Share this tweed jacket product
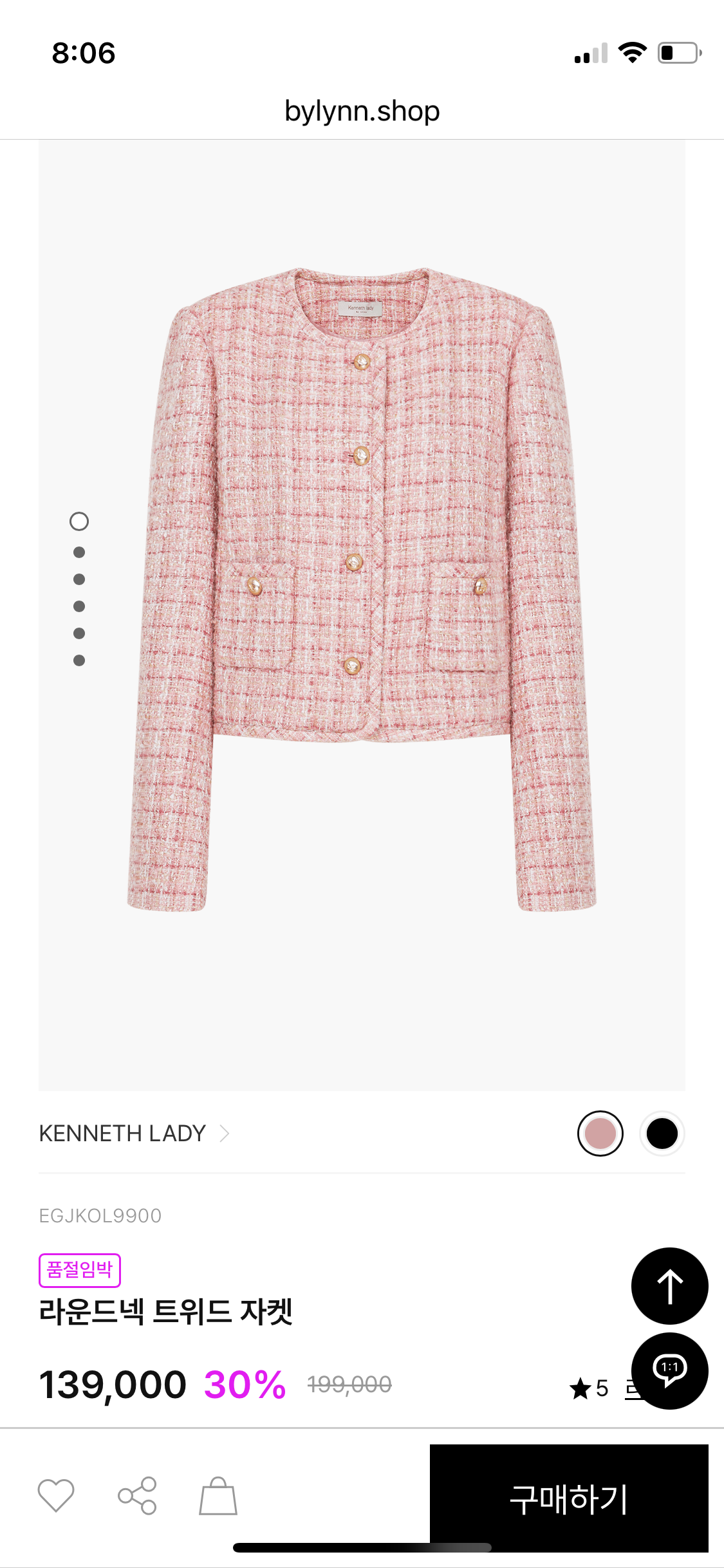This screenshot has width=724, height=1568. coord(137,1495)
